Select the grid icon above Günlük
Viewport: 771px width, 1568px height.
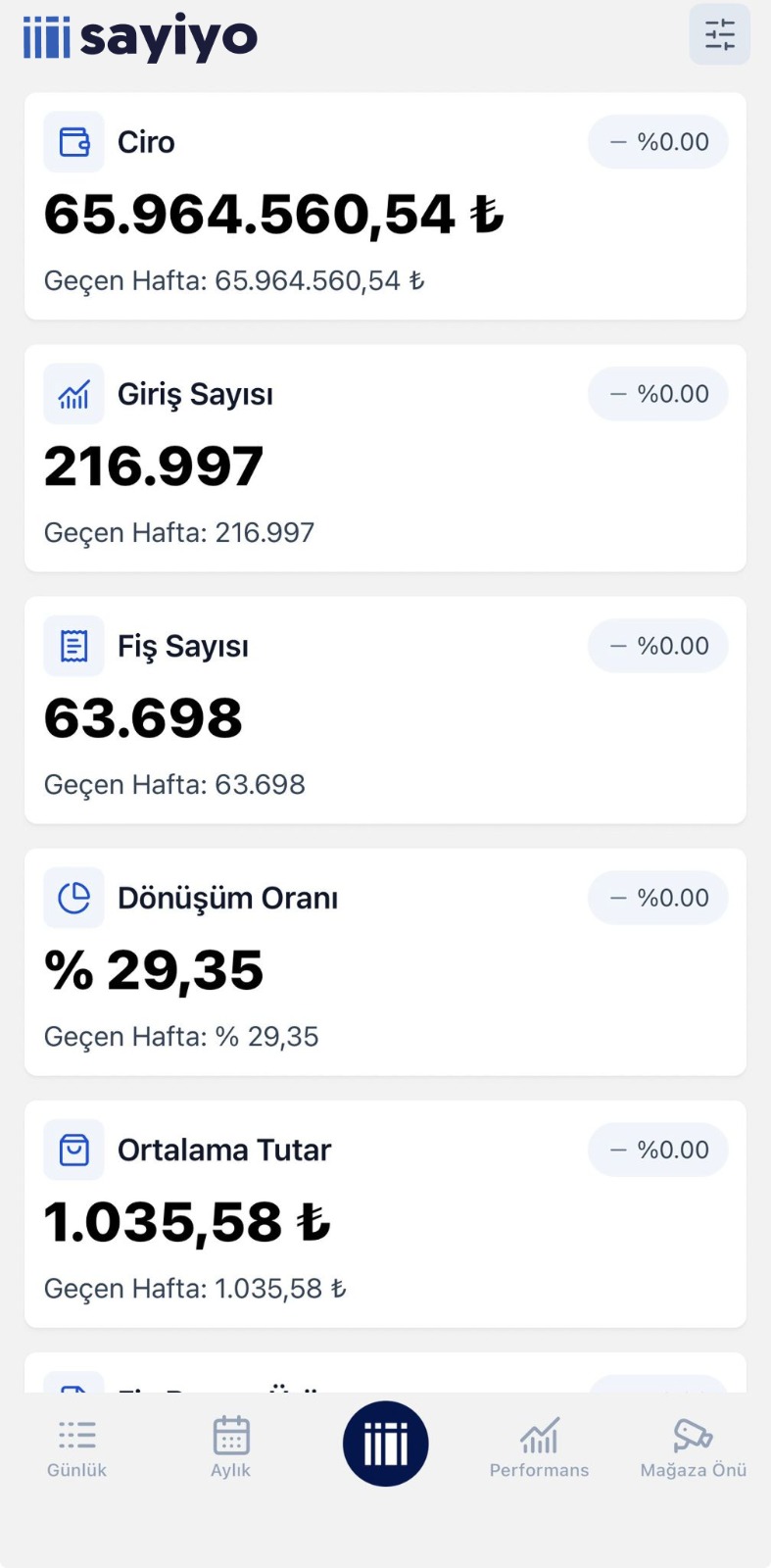pyautogui.click(x=75, y=1434)
